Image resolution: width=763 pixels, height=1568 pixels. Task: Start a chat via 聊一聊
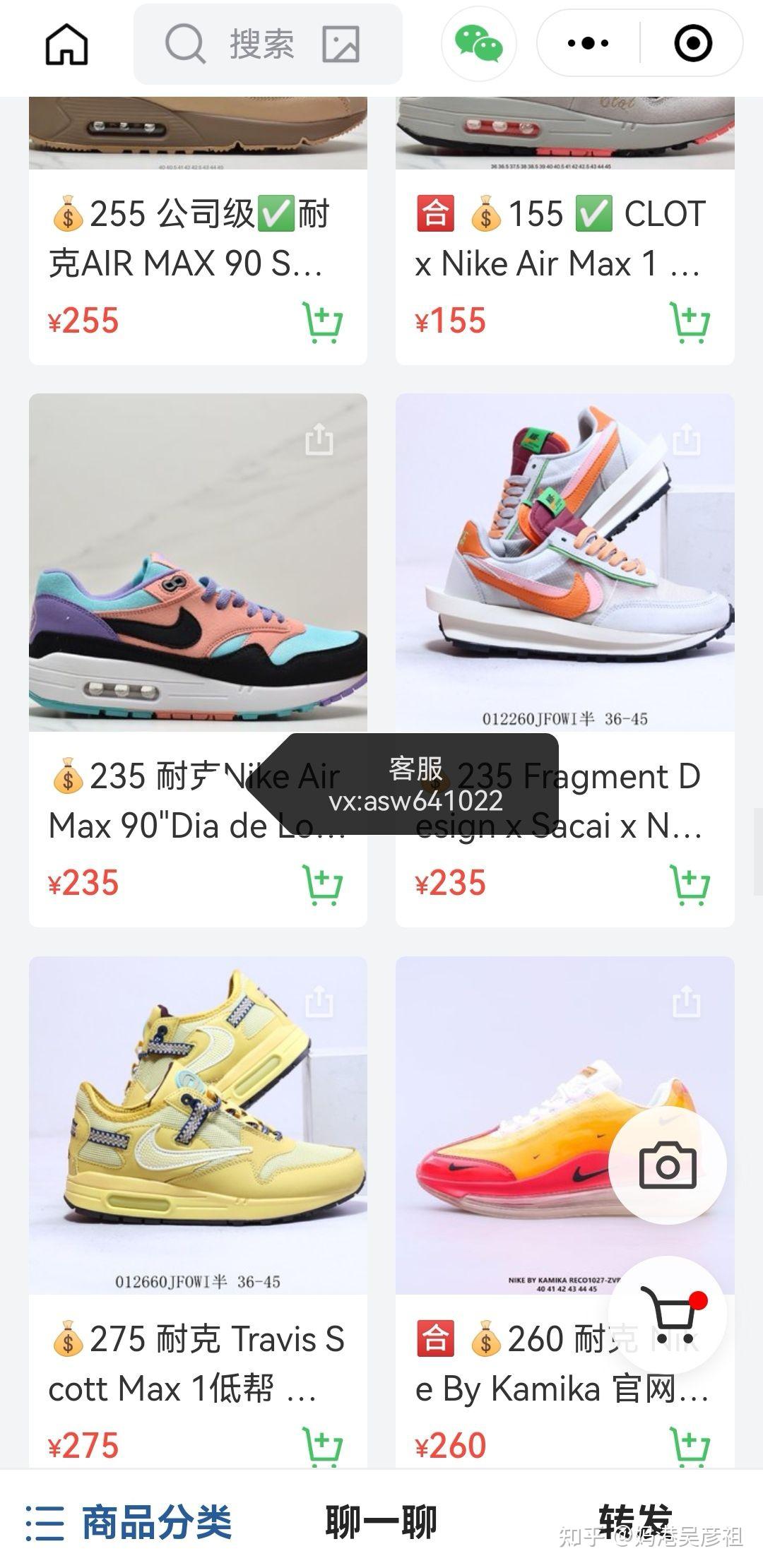tap(381, 1521)
